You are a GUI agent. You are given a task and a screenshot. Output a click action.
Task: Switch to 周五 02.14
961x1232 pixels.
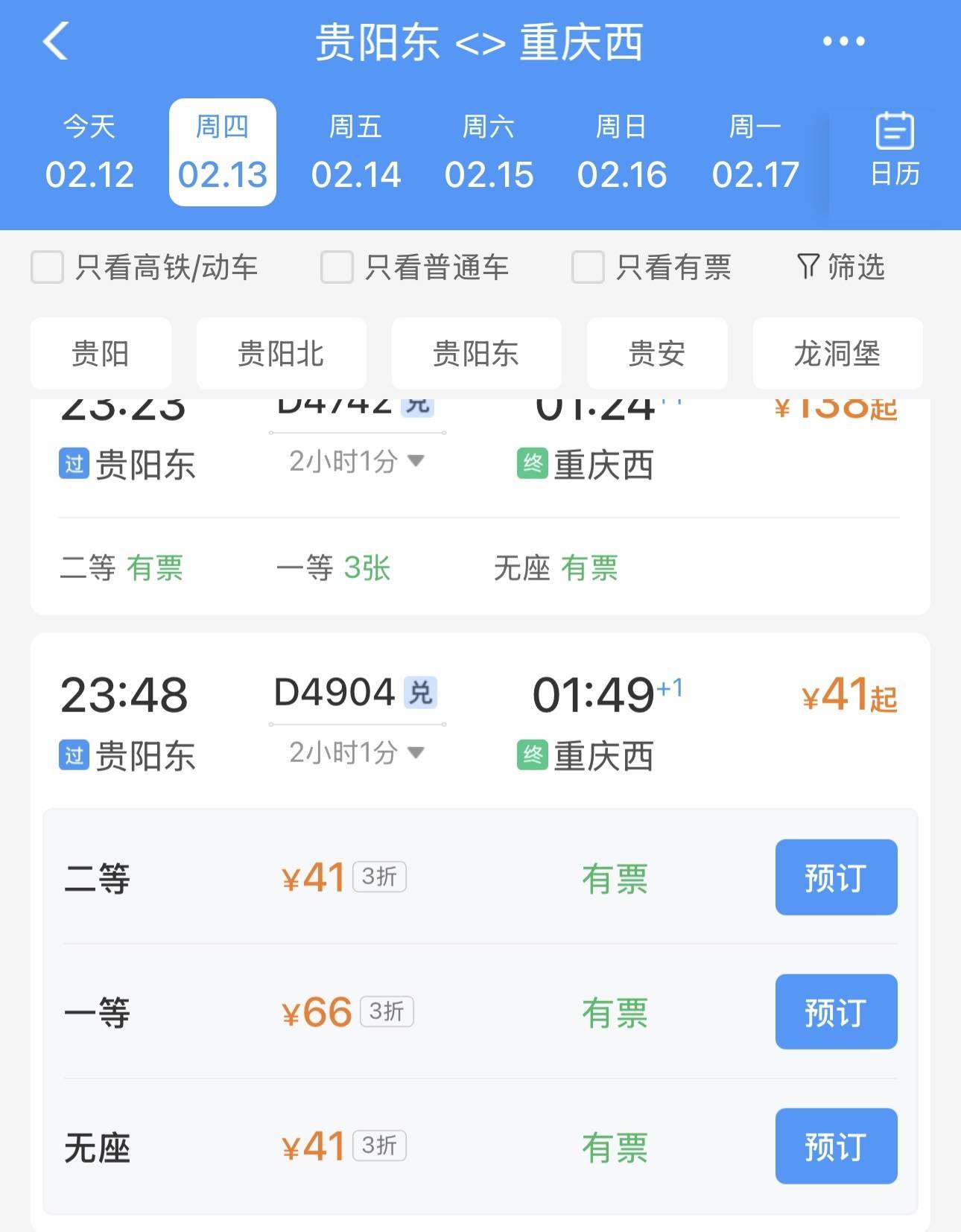(355, 153)
